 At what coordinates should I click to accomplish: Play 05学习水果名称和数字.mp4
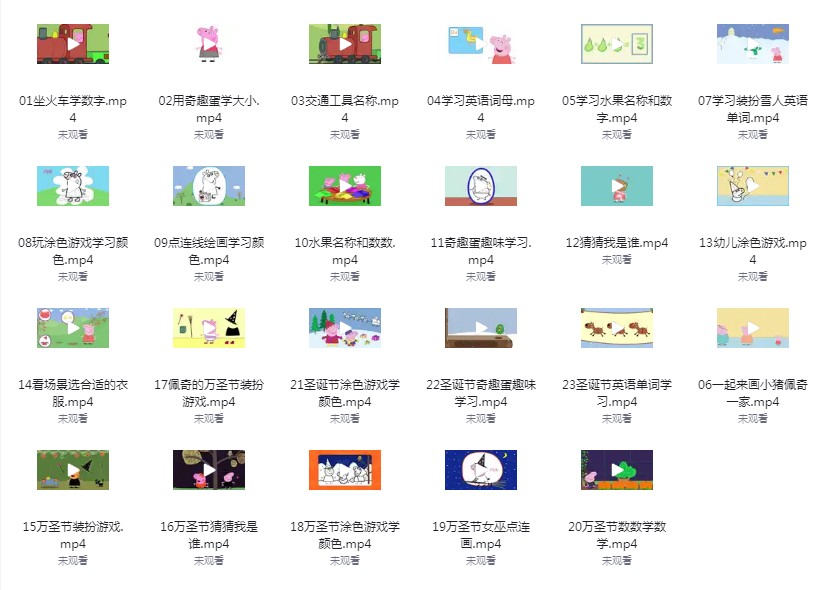pyautogui.click(x=617, y=44)
